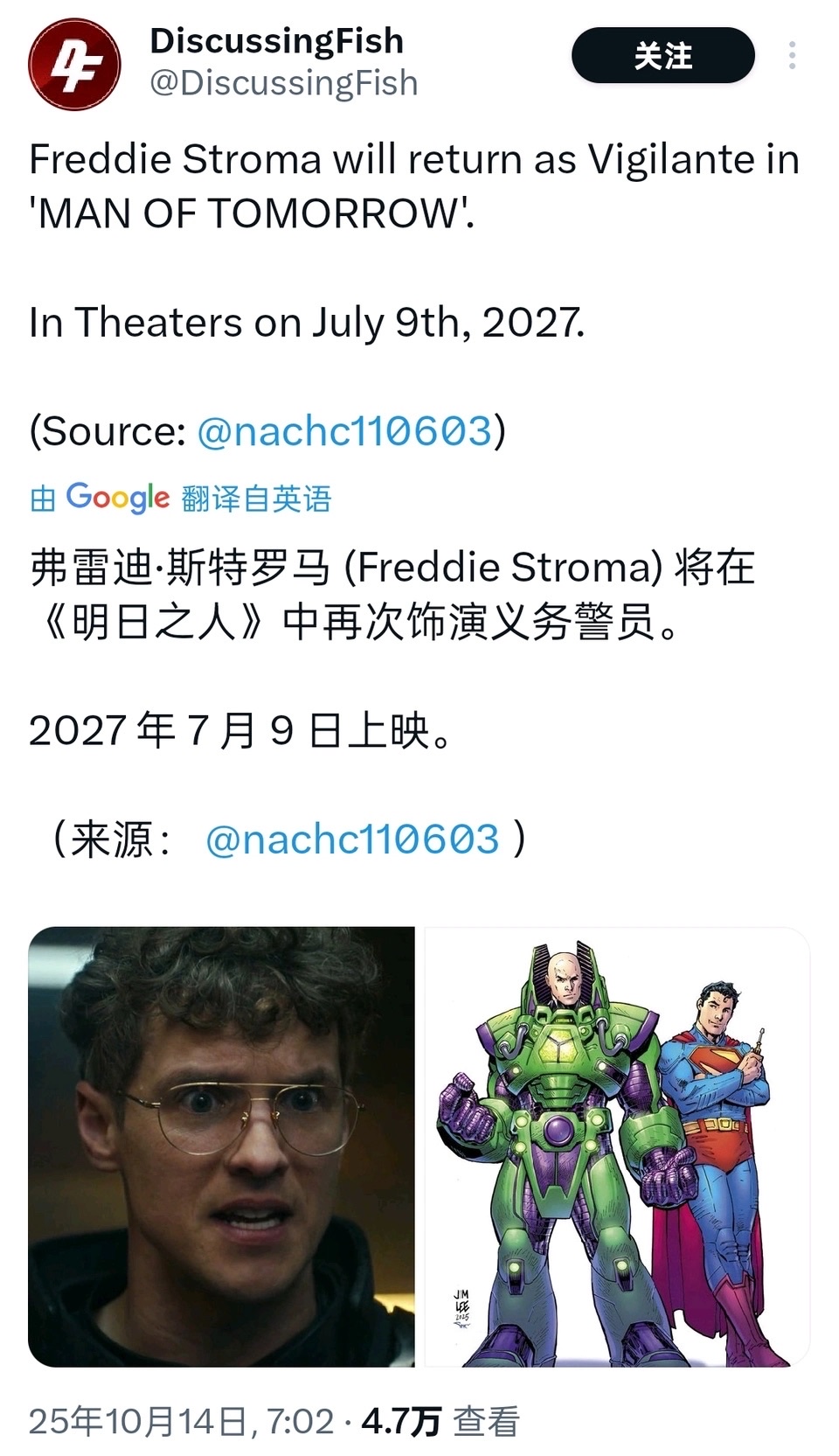Open the DiscussingFish account name
The image size is (839, 1456).
[x=276, y=41]
